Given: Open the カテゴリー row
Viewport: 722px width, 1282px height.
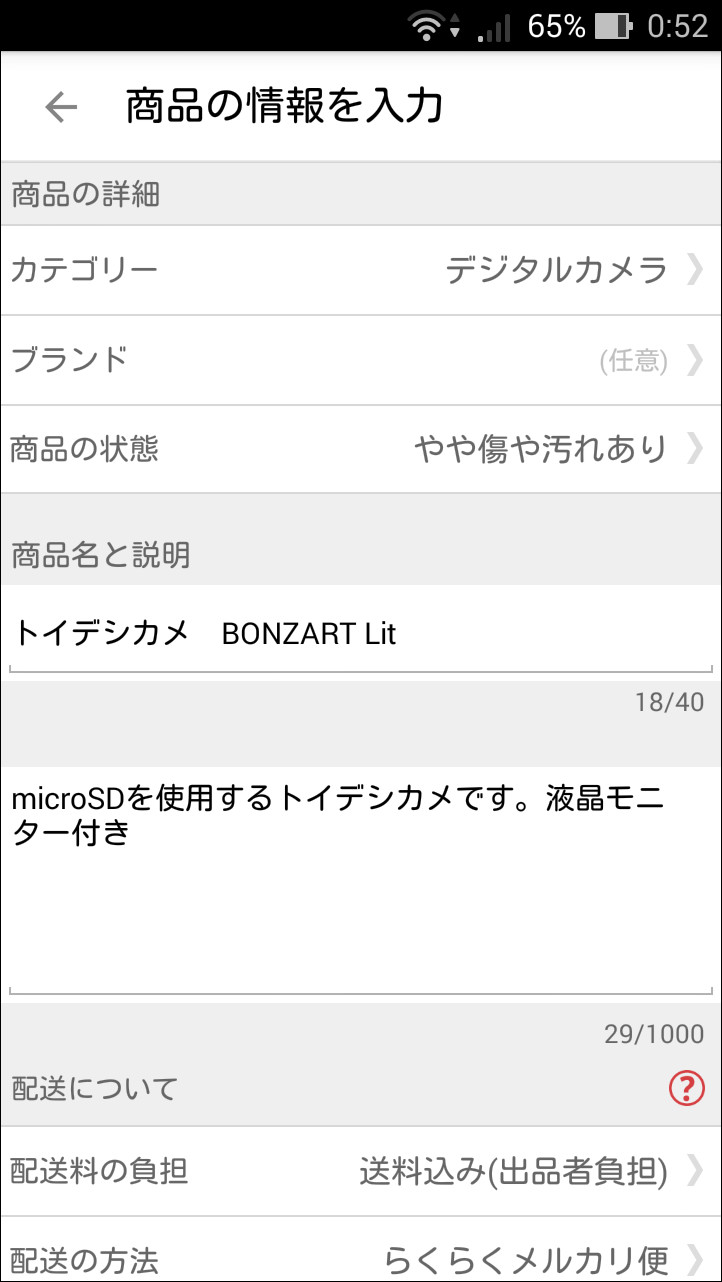Looking at the screenshot, I should click(x=360, y=270).
